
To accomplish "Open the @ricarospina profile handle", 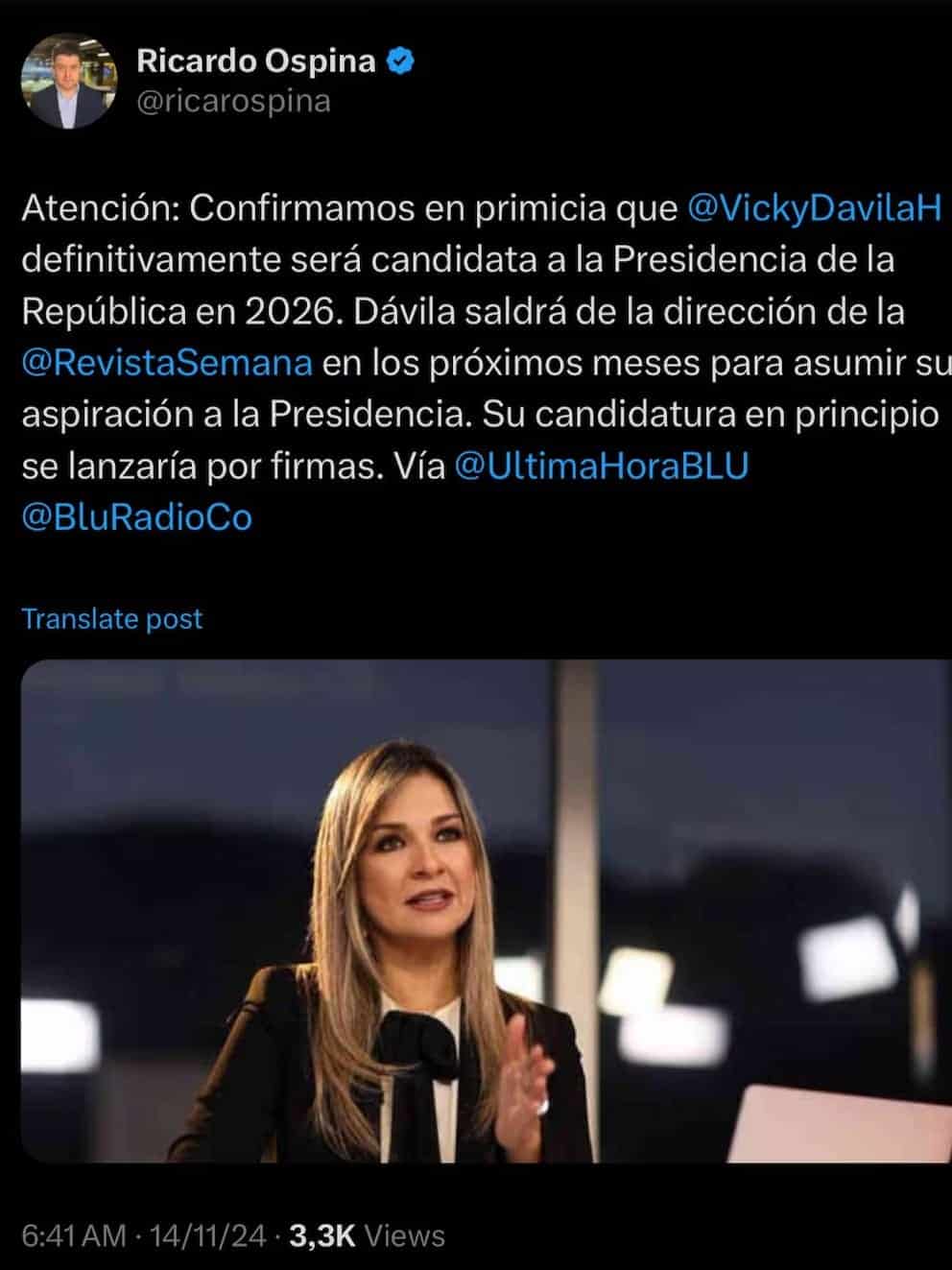I will click(x=233, y=102).
